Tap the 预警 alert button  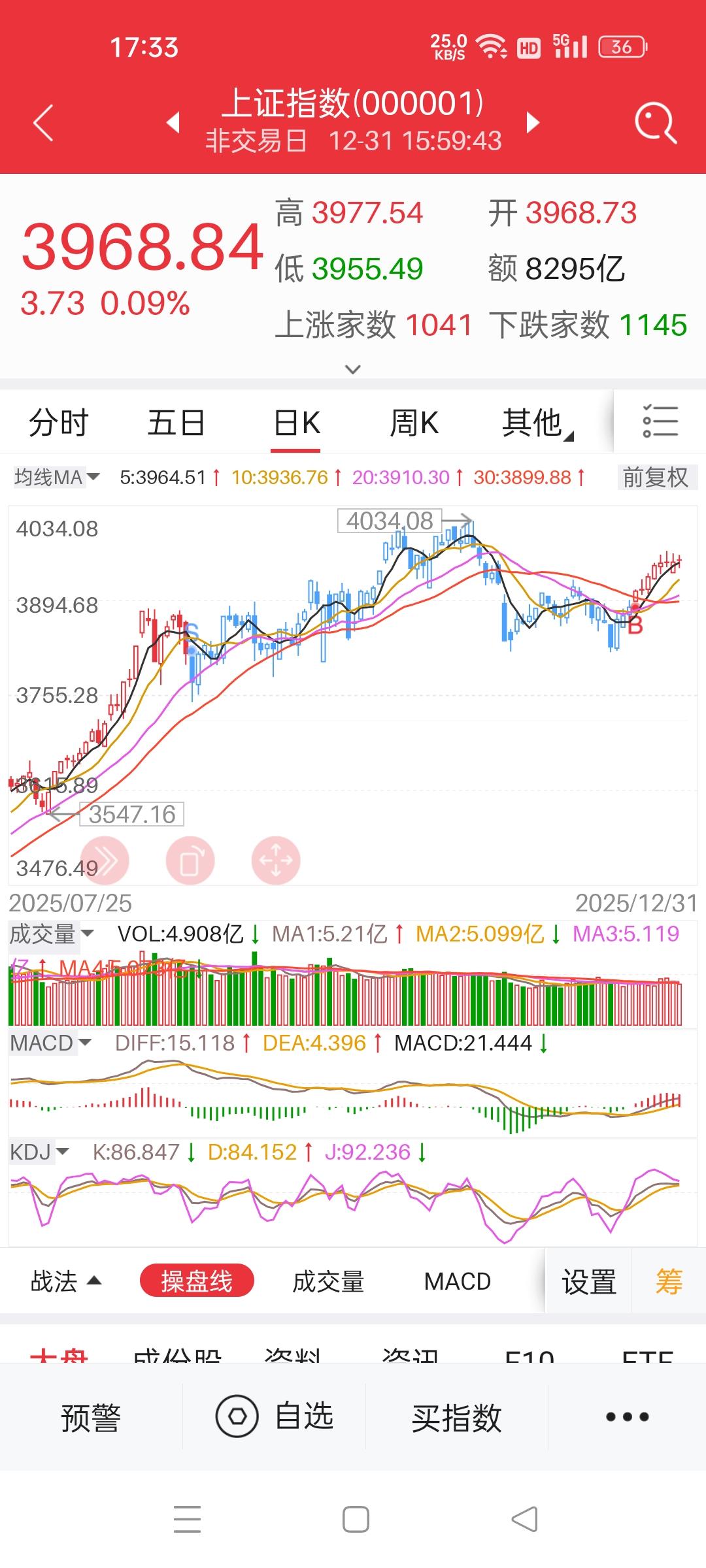pos(92,1418)
